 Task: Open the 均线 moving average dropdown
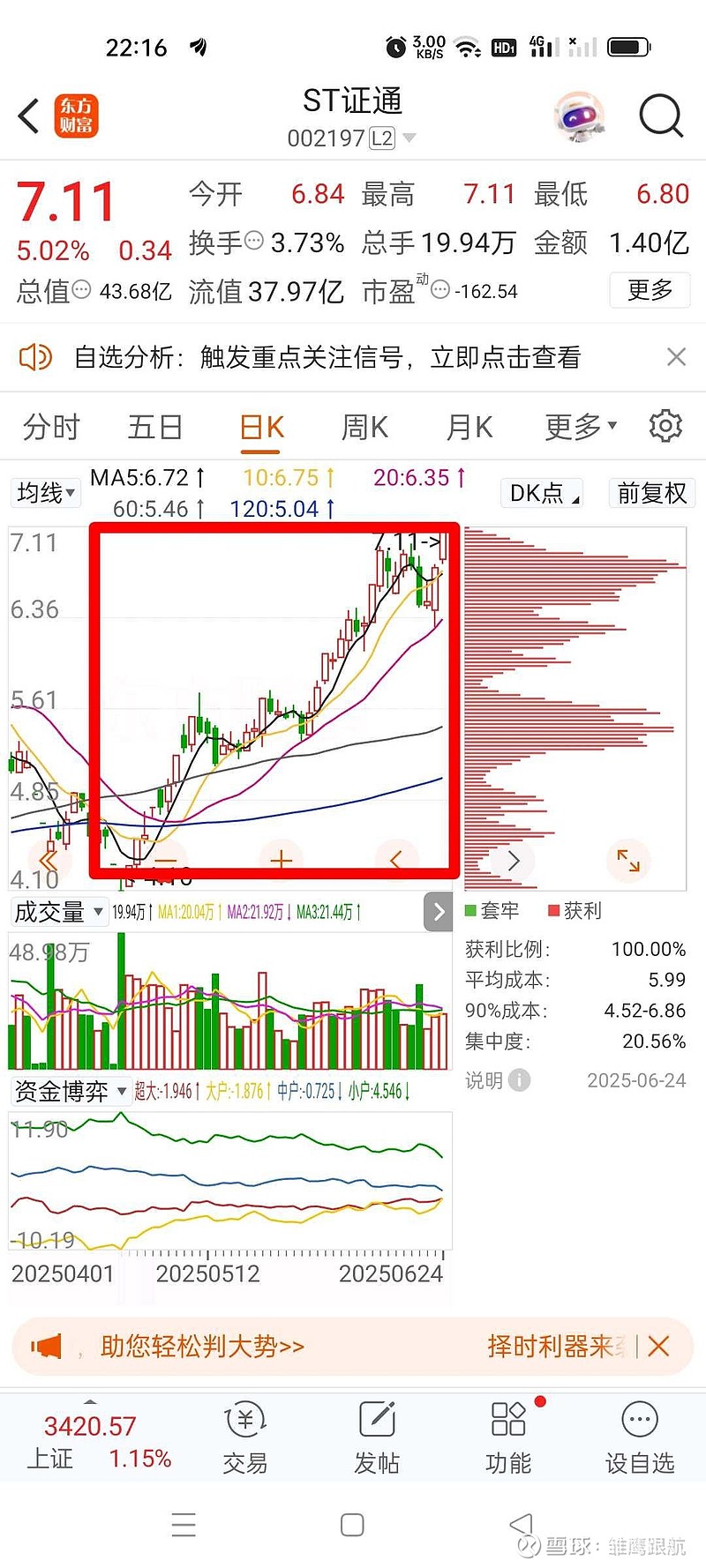click(45, 493)
